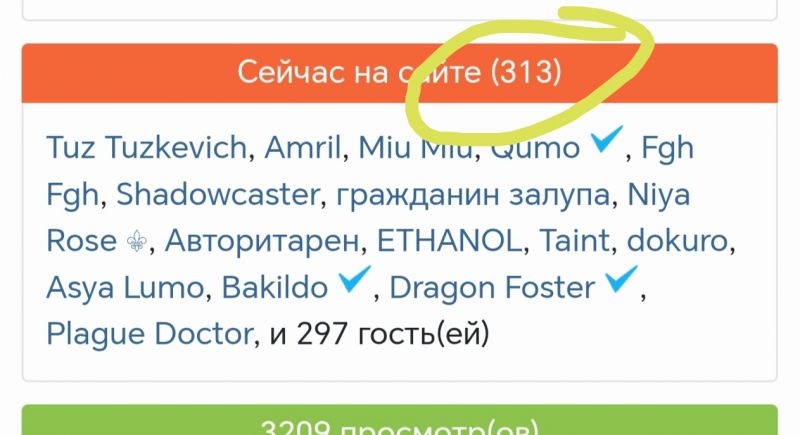Open Qumo's profile link

[535, 149]
